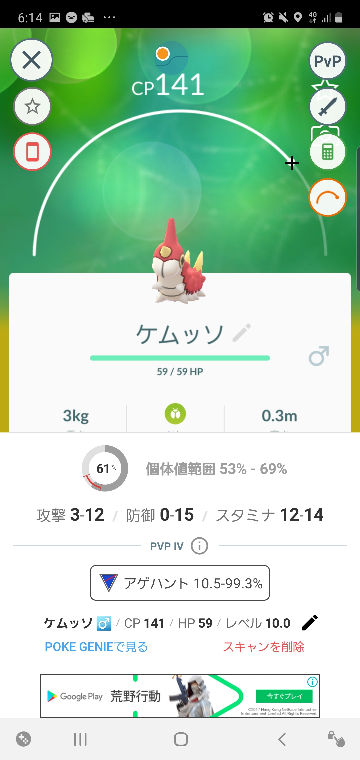Tap the orange arc button
Viewport: 360px width, 760px height.
click(328, 197)
